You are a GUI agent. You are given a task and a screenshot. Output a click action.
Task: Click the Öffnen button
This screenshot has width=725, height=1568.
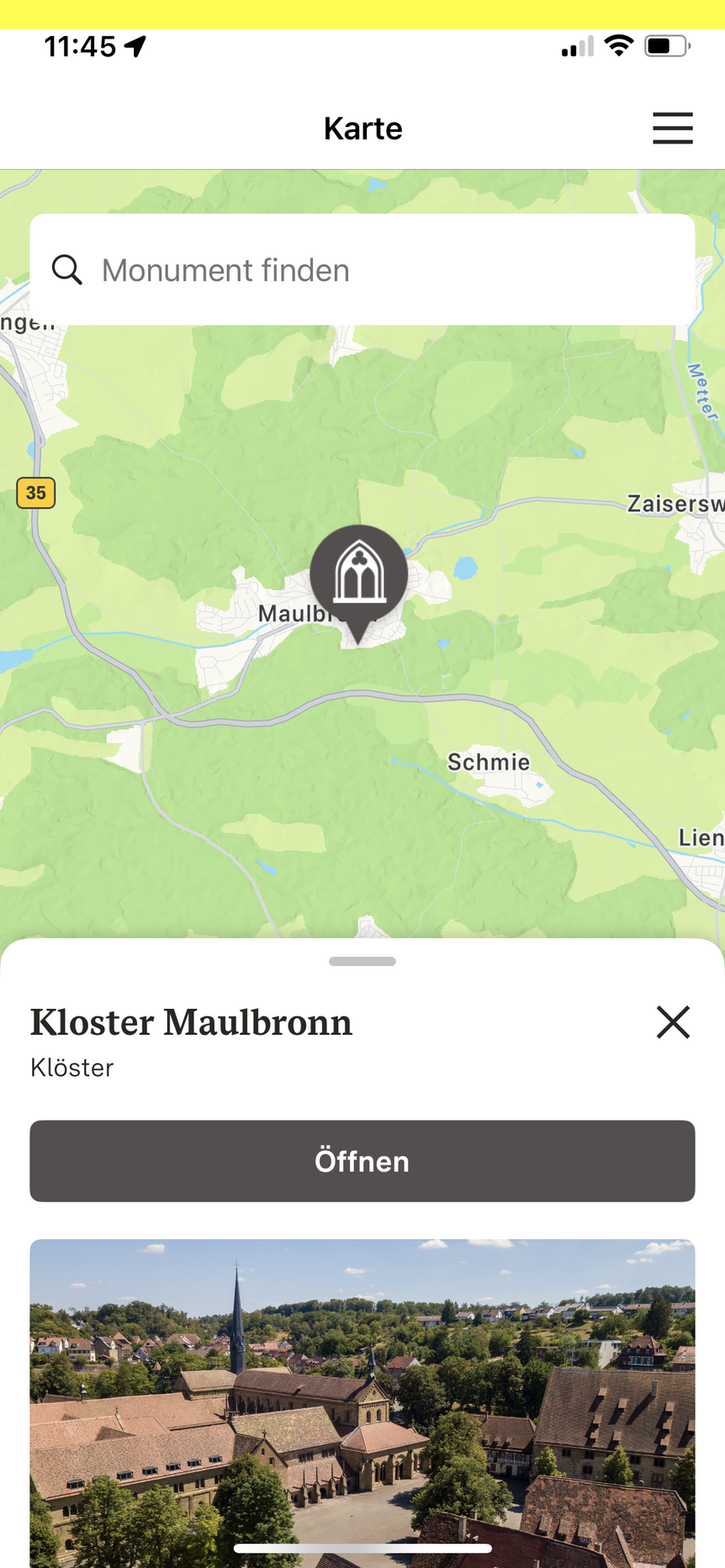click(362, 1161)
